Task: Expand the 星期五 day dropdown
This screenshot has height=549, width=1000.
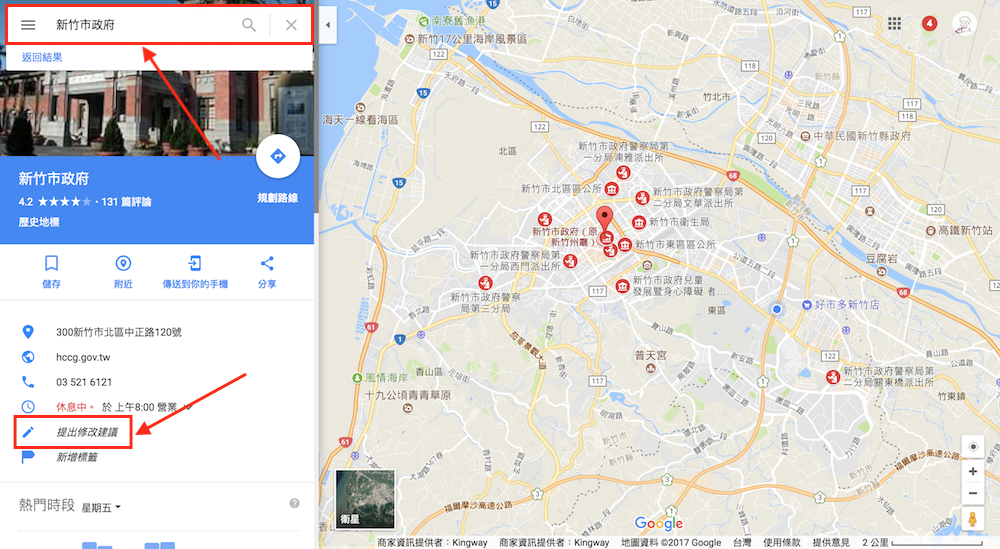Action: tap(101, 507)
